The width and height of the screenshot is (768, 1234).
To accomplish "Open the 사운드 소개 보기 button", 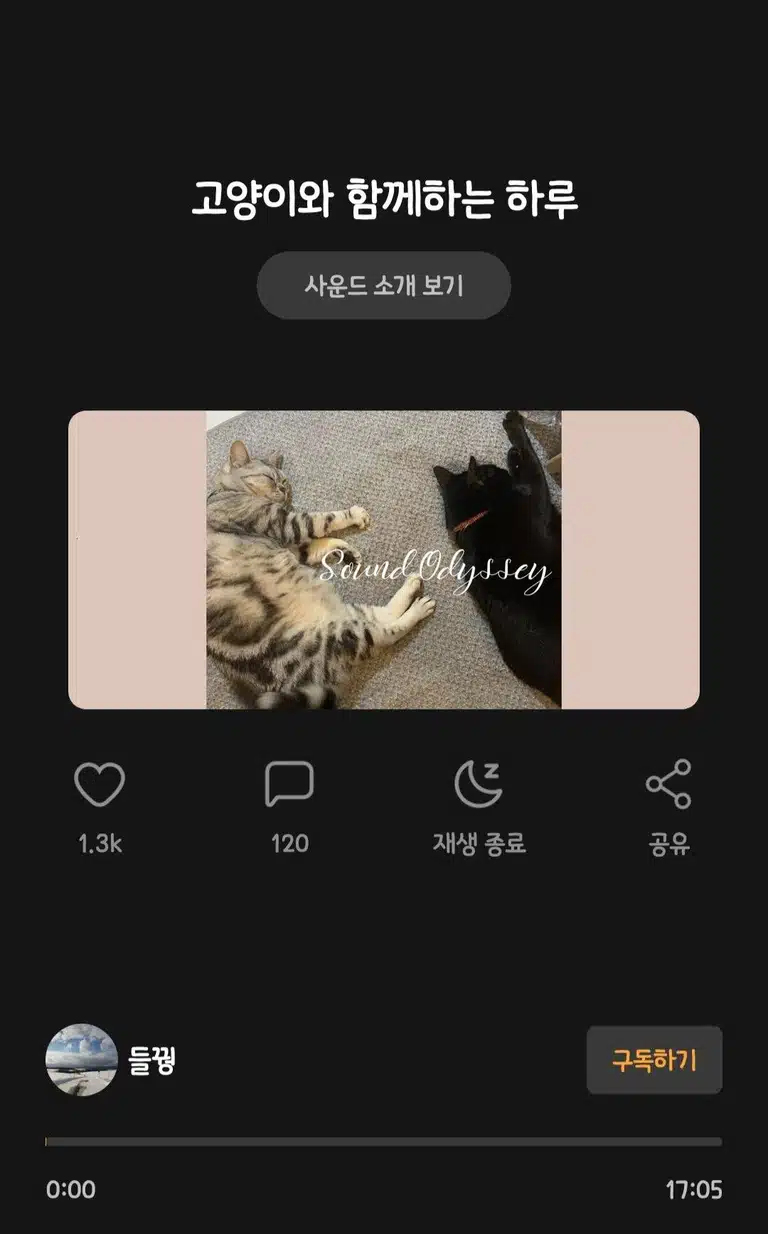I will 384,286.
